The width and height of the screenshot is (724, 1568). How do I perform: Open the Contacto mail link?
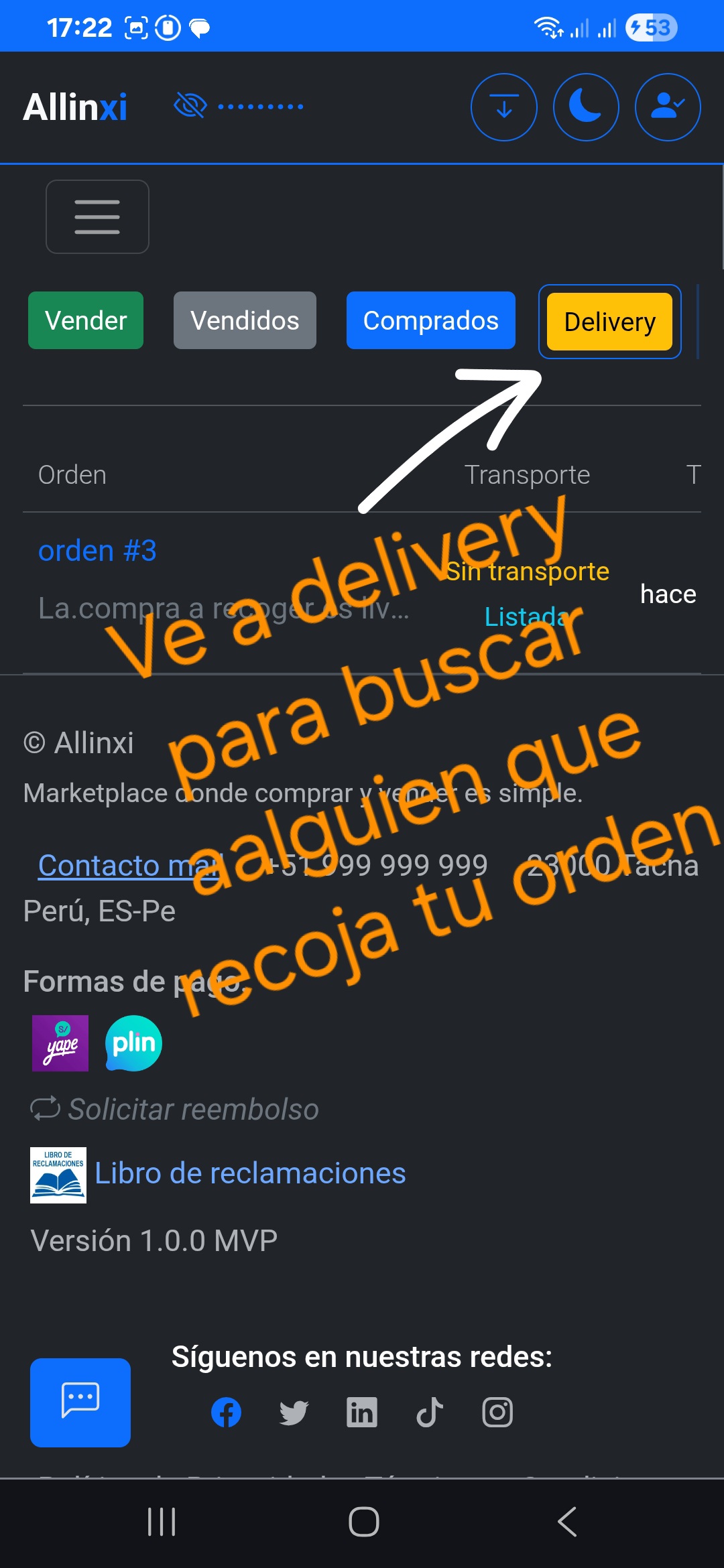coord(127,865)
